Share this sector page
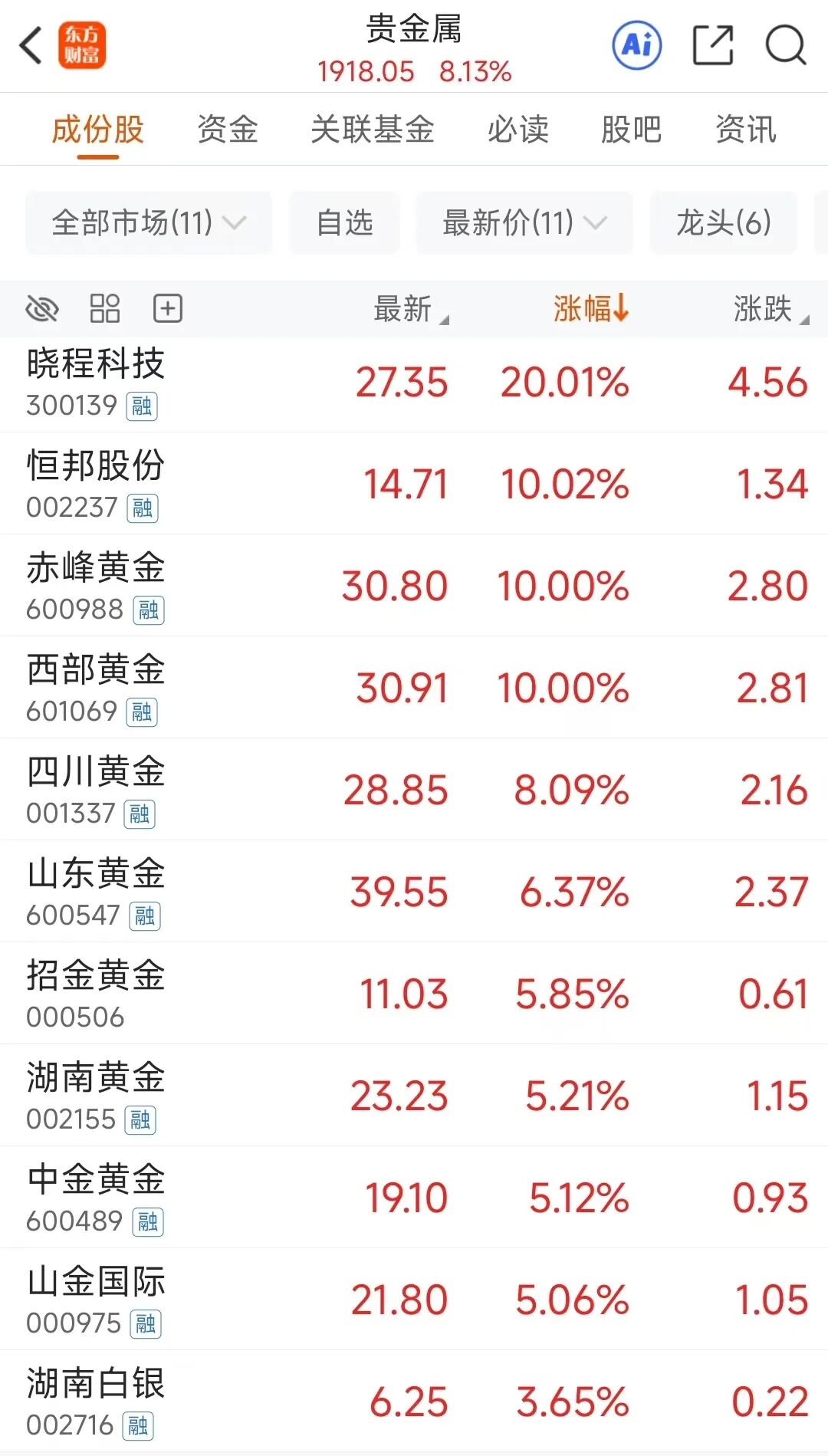The image size is (828, 1456). [712, 46]
